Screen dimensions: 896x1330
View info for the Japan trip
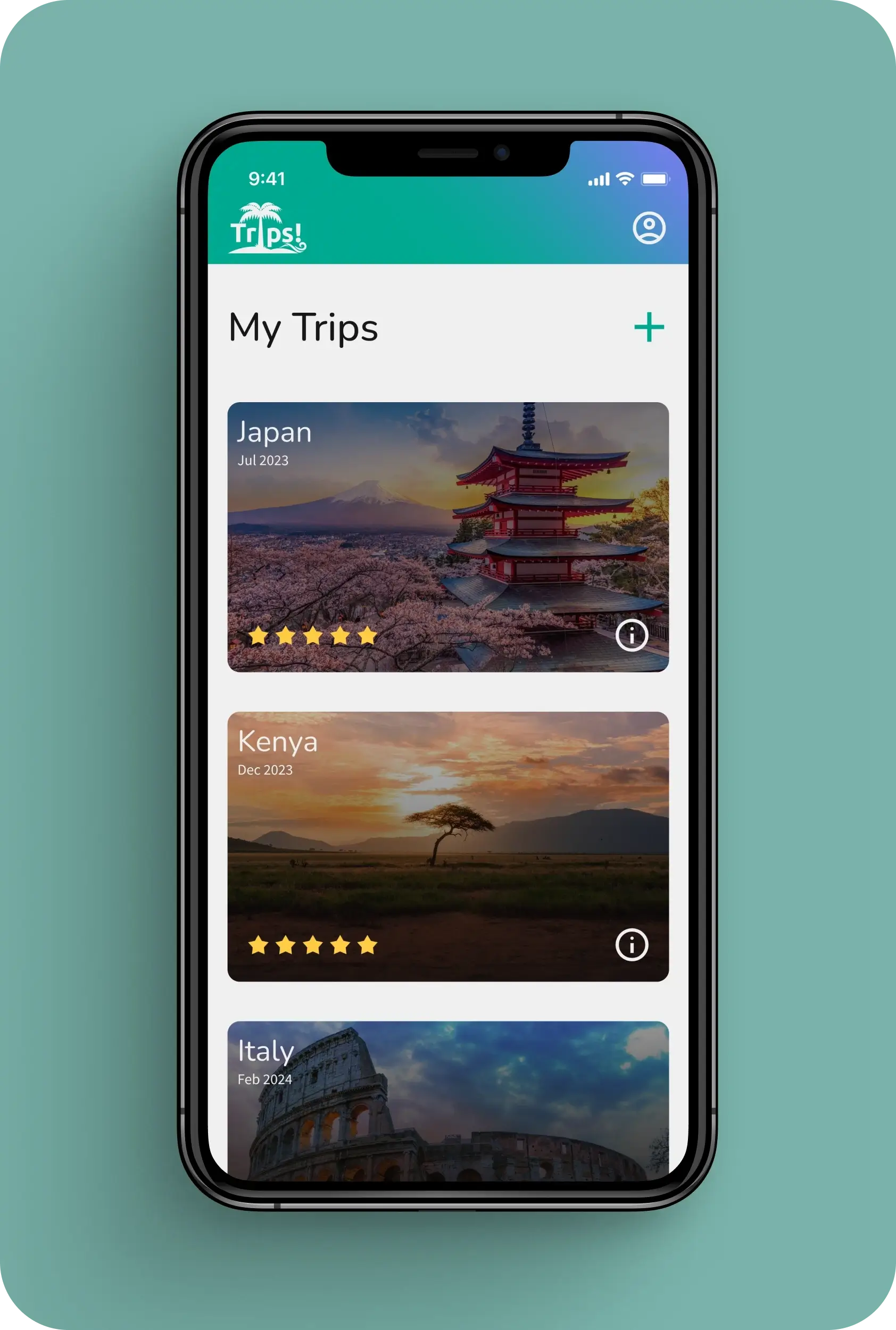pyautogui.click(x=632, y=635)
